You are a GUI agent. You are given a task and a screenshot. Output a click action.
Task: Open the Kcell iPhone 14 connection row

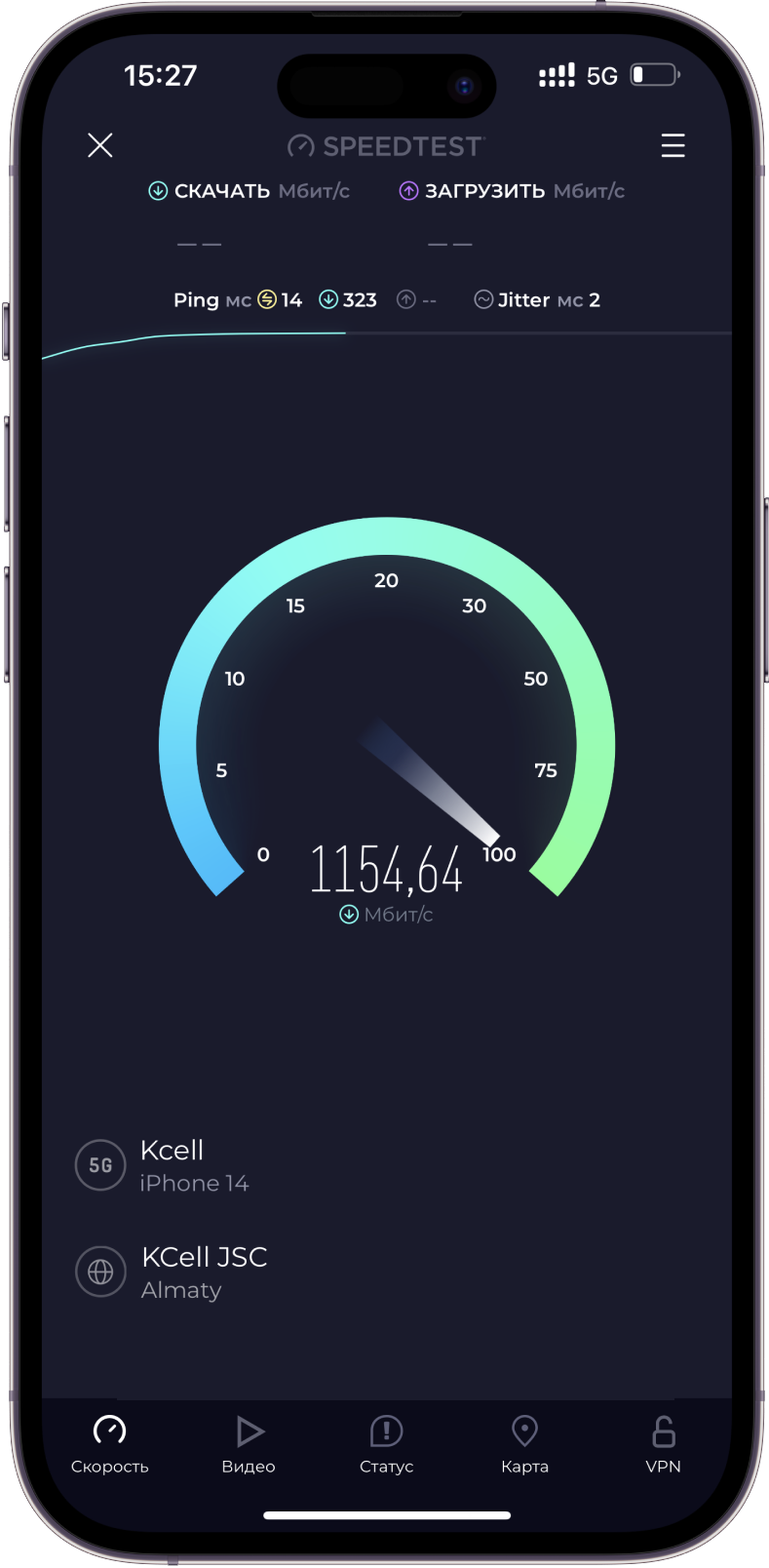coord(193,1165)
